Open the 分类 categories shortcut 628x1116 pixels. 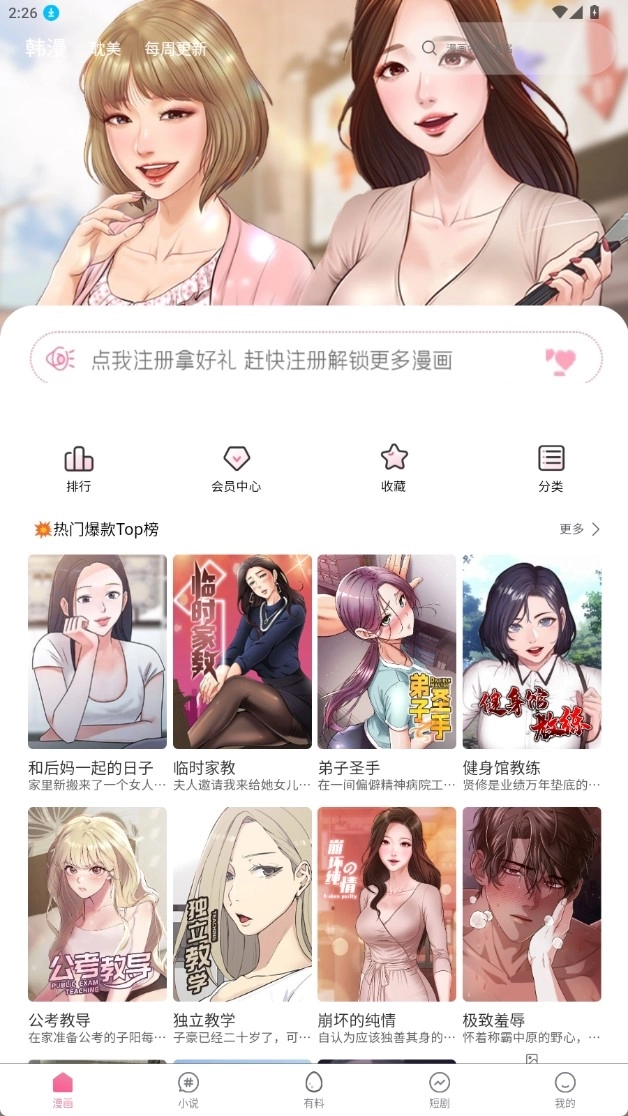[x=551, y=468]
